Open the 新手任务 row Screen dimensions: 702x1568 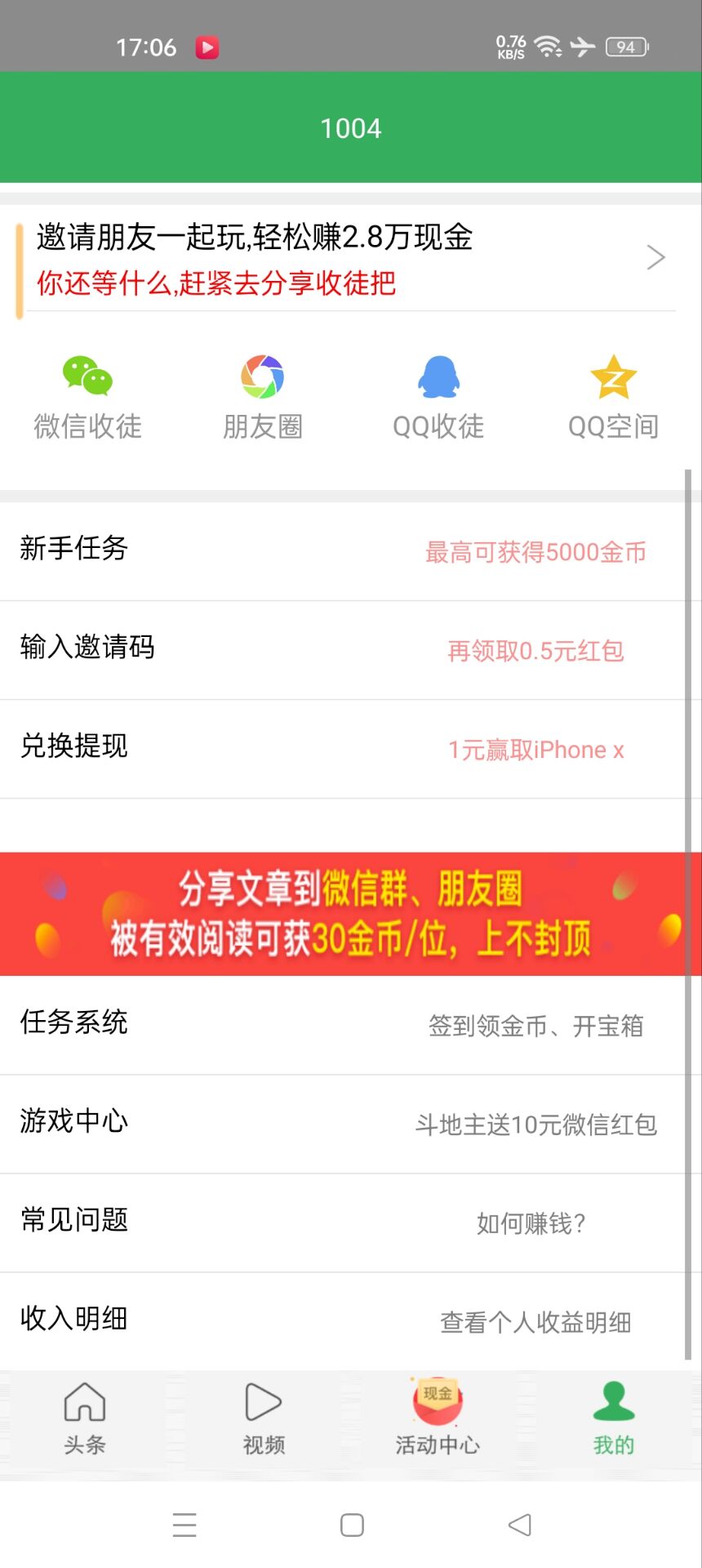pyautogui.click(x=342, y=551)
